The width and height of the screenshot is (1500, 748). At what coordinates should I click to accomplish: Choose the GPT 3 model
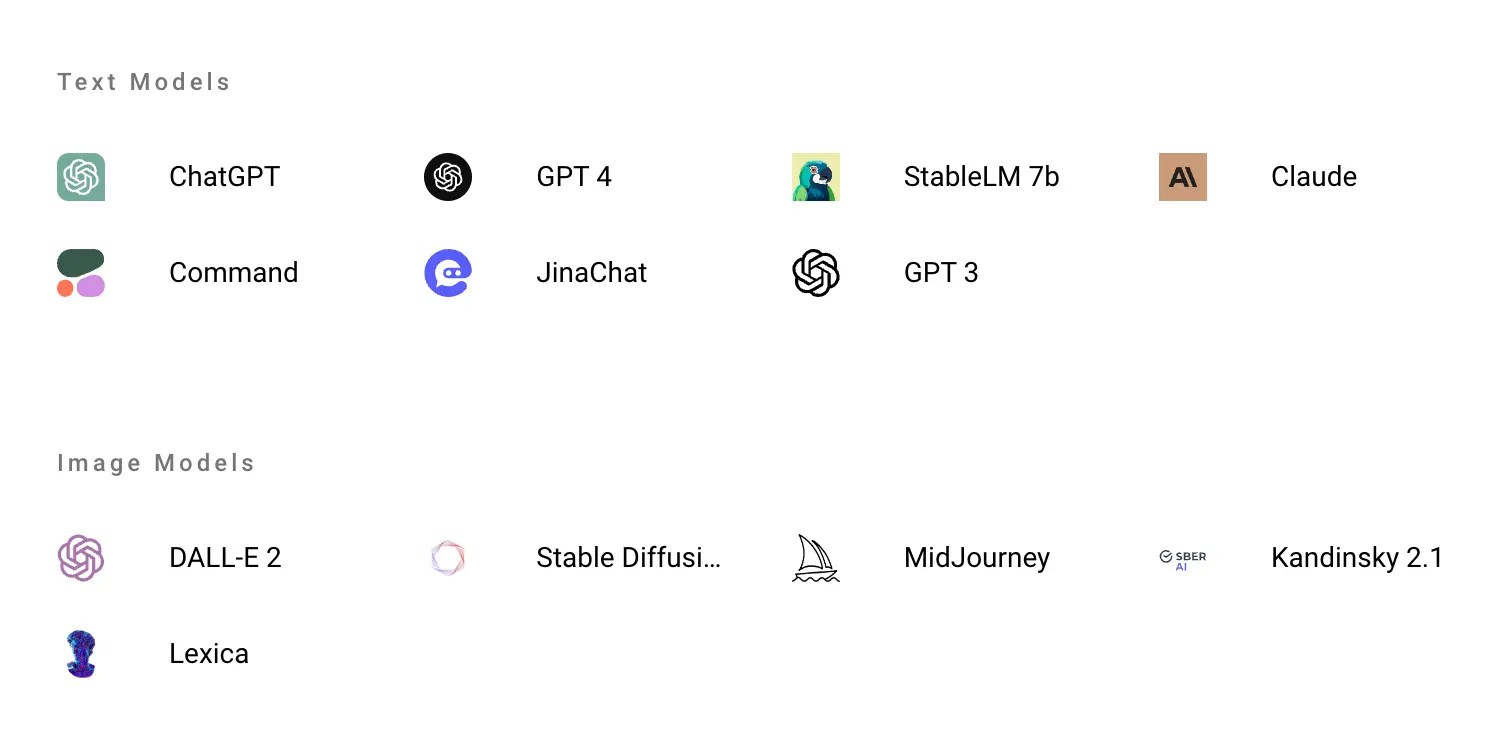(x=940, y=273)
